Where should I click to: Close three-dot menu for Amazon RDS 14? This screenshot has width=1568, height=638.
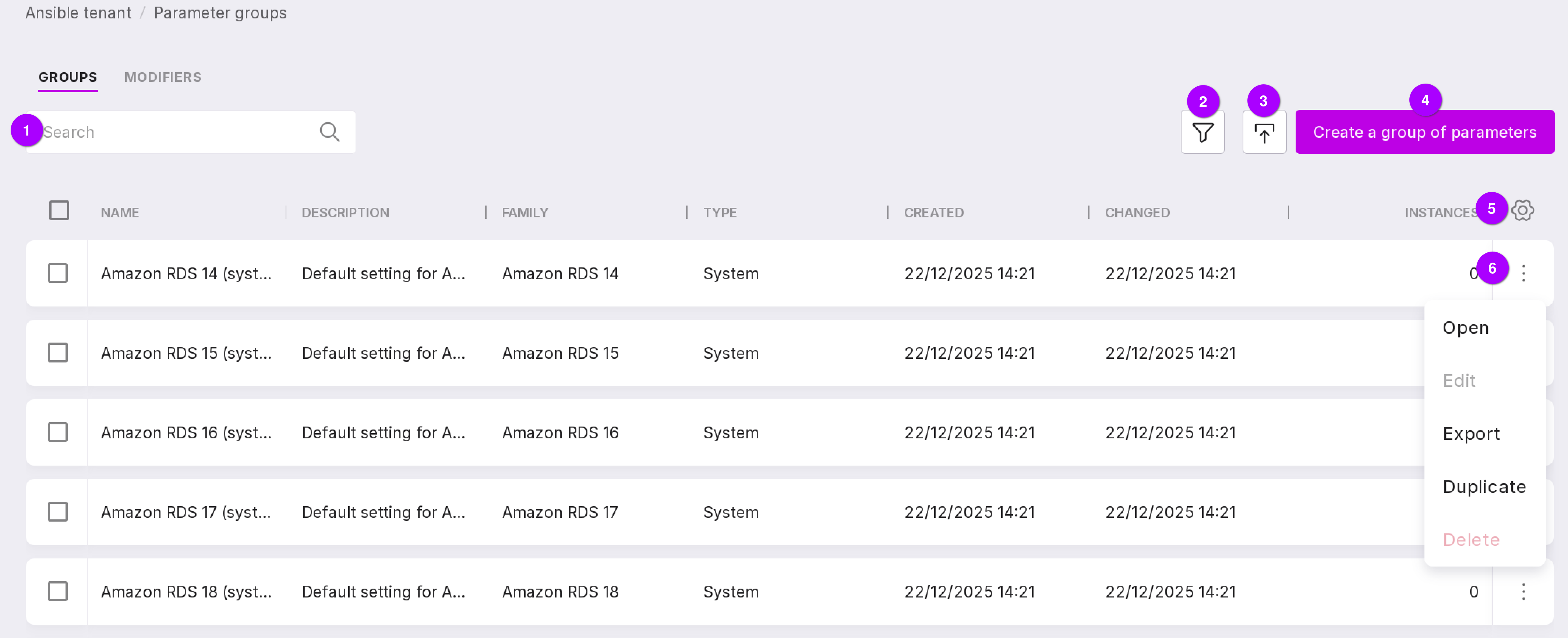(1523, 273)
